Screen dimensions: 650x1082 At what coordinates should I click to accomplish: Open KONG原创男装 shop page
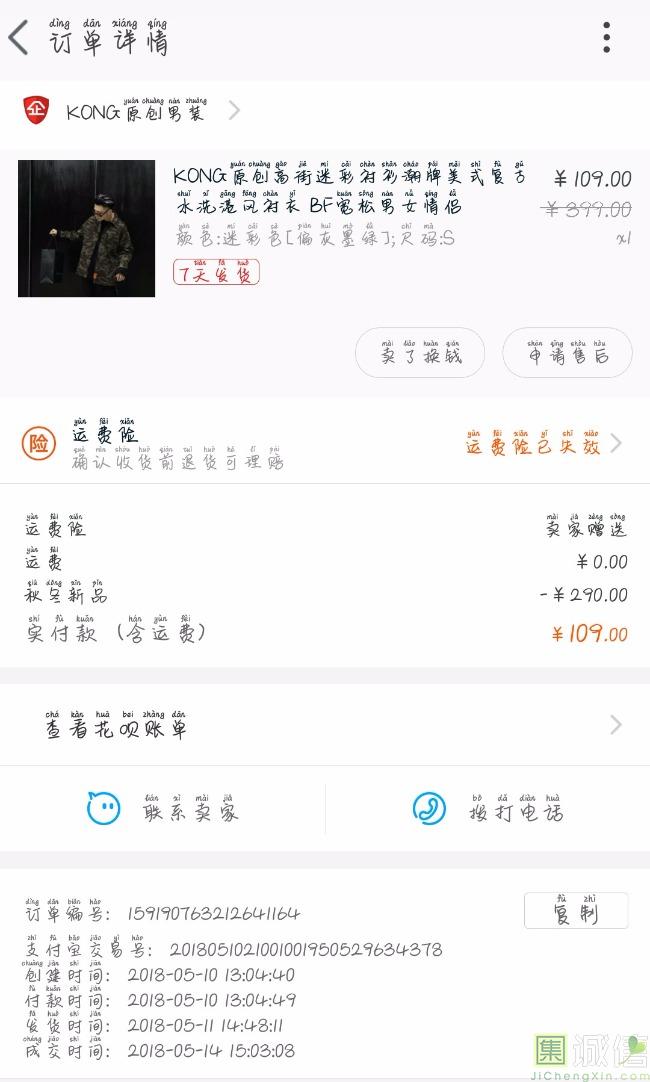pos(135,111)
